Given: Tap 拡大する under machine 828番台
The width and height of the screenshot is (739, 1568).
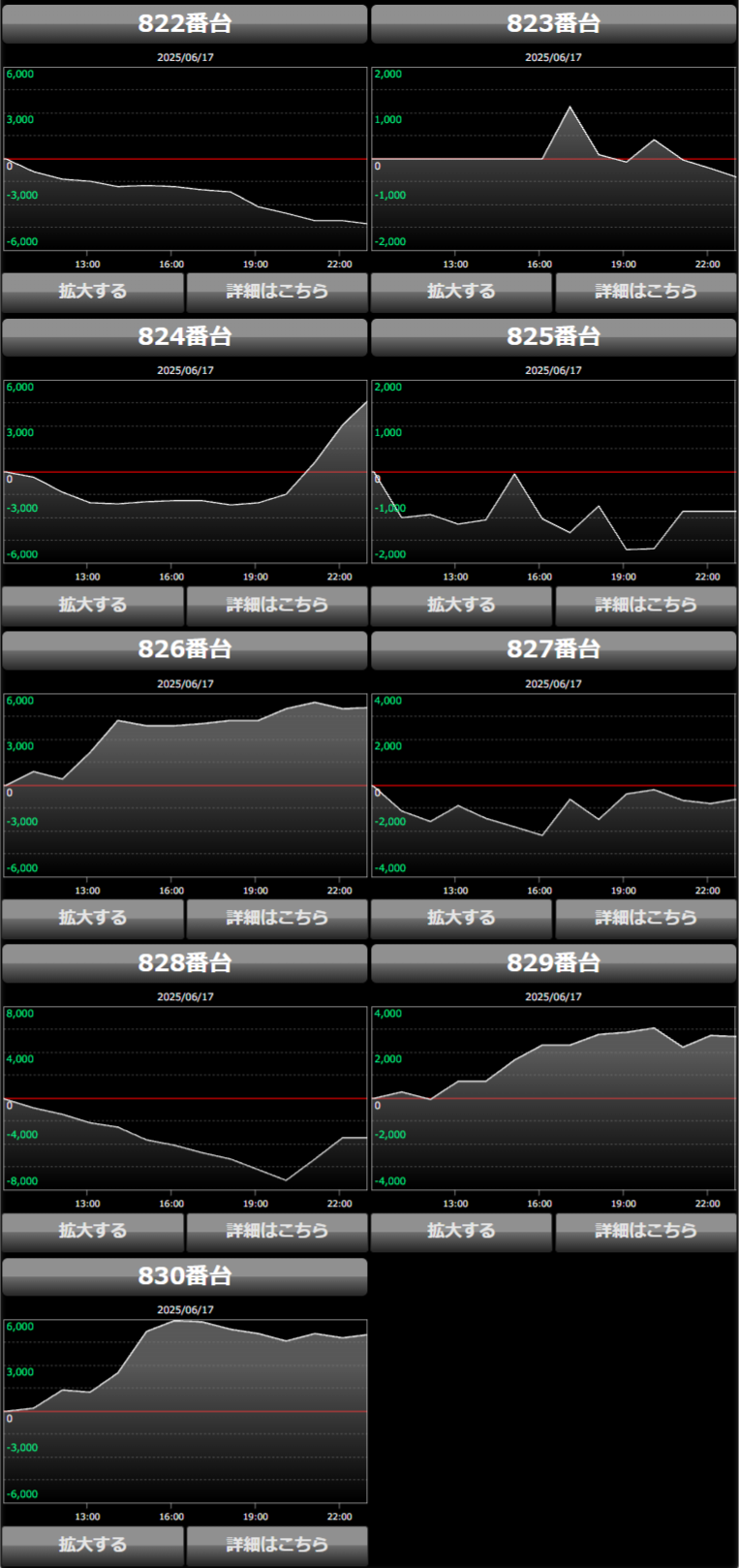Looking at the screenshot, I should pos(93,1230).
